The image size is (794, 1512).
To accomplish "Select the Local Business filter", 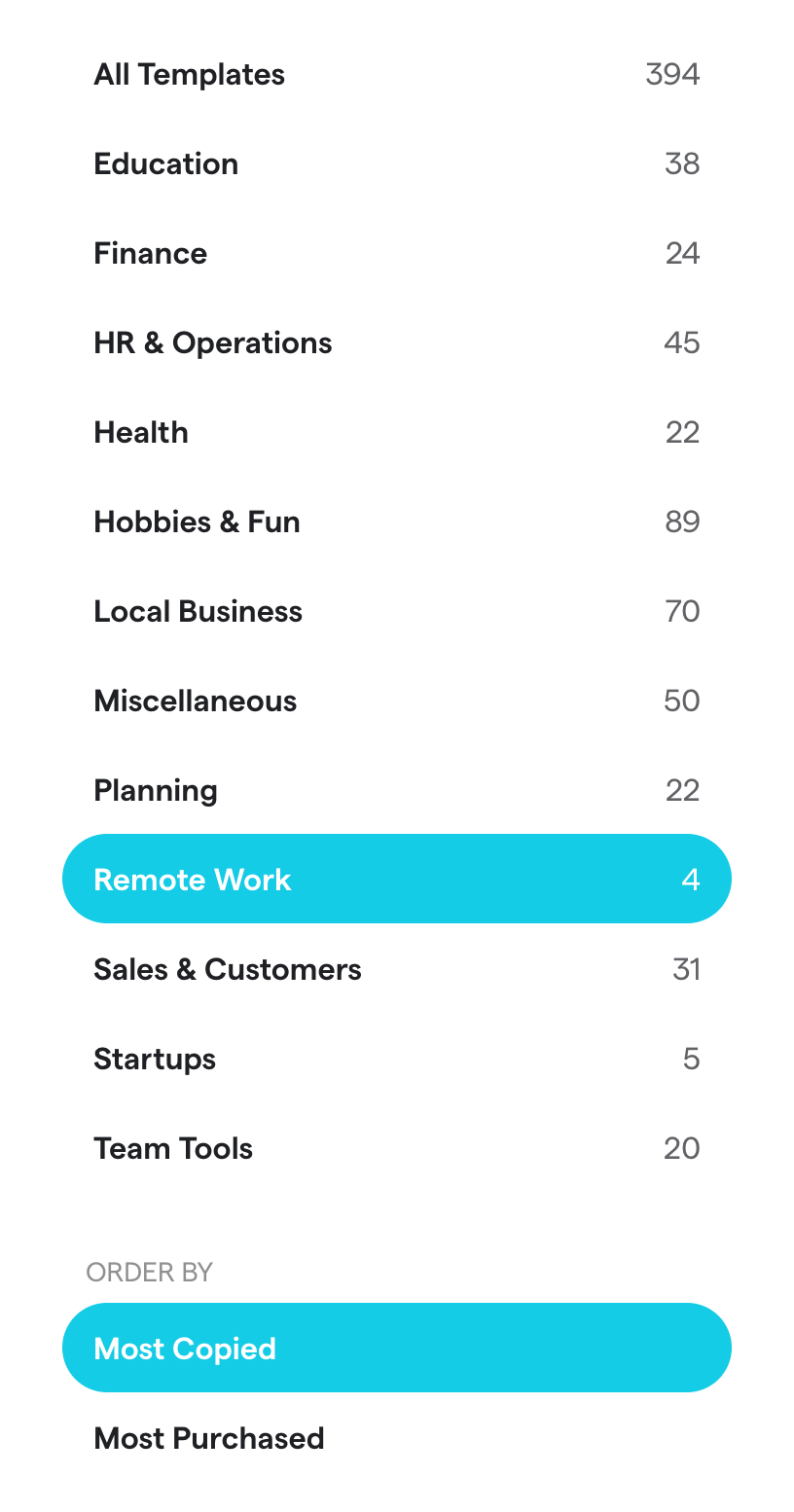I will coord(198,611).
